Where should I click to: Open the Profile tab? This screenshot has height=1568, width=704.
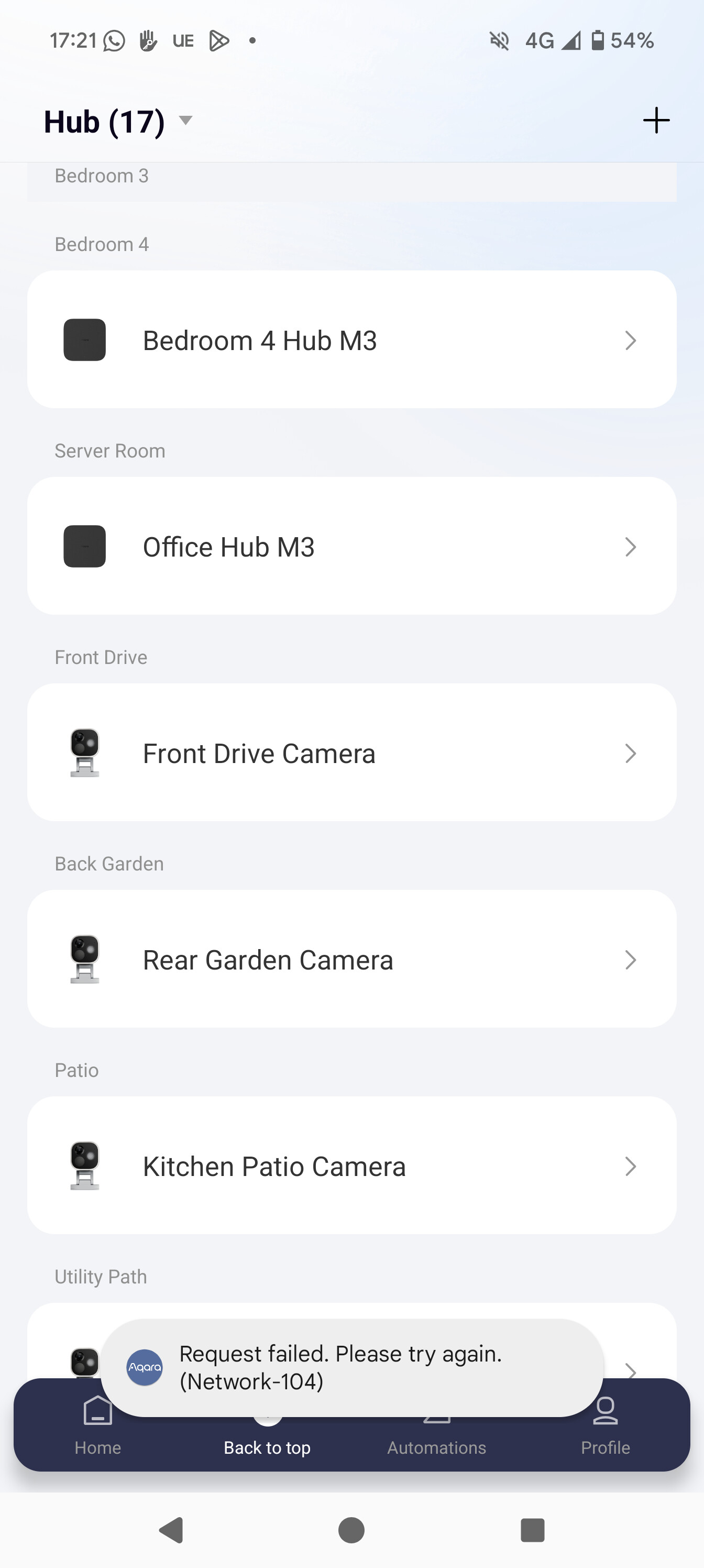tap(605, 1431)
